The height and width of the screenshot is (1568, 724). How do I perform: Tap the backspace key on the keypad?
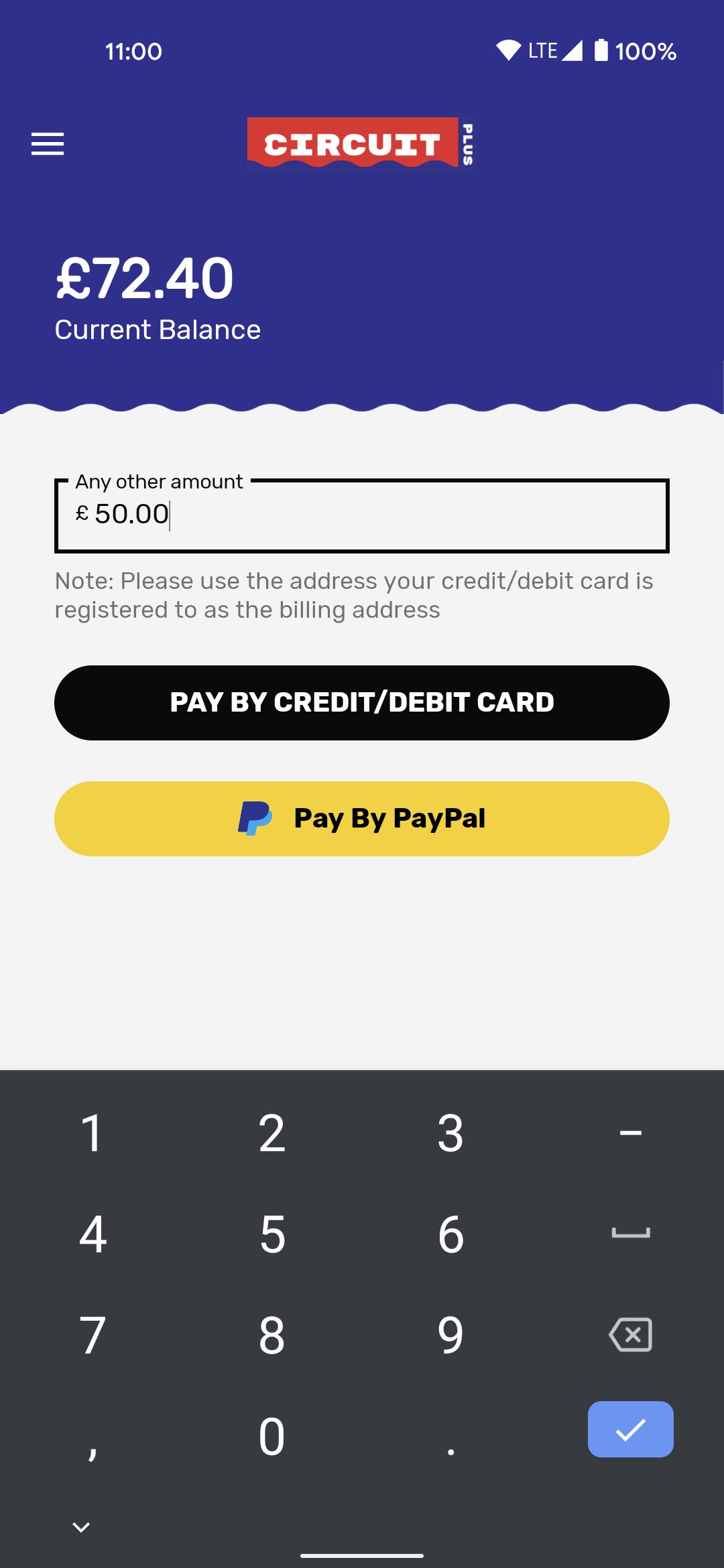pyautogui.click(x=630, y=1335)
